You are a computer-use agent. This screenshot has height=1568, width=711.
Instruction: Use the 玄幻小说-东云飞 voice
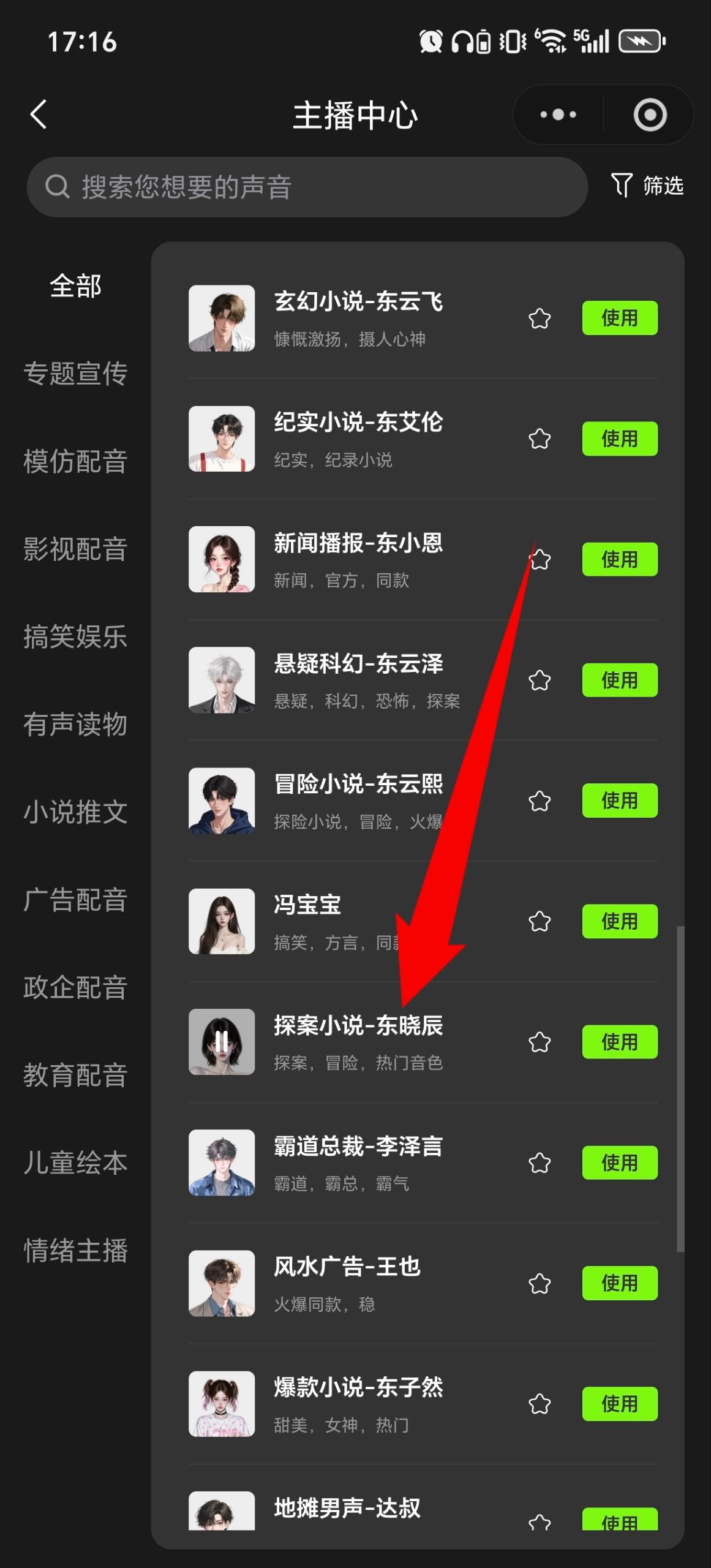click(x=619, y=318)
